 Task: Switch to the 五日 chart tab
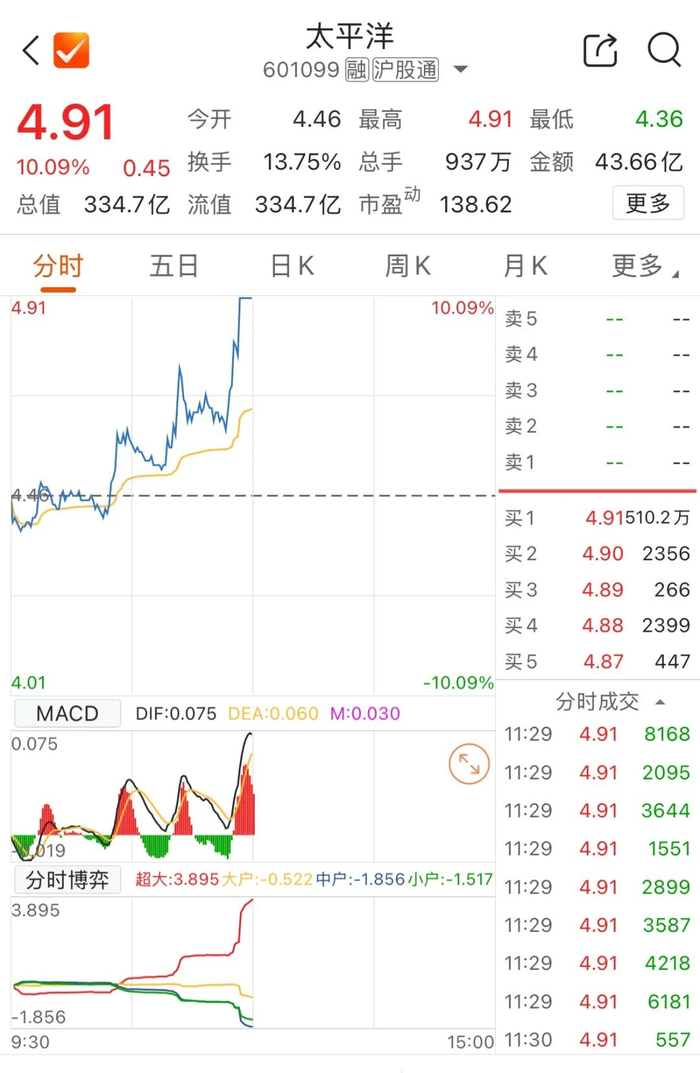(x=174, y=266)
